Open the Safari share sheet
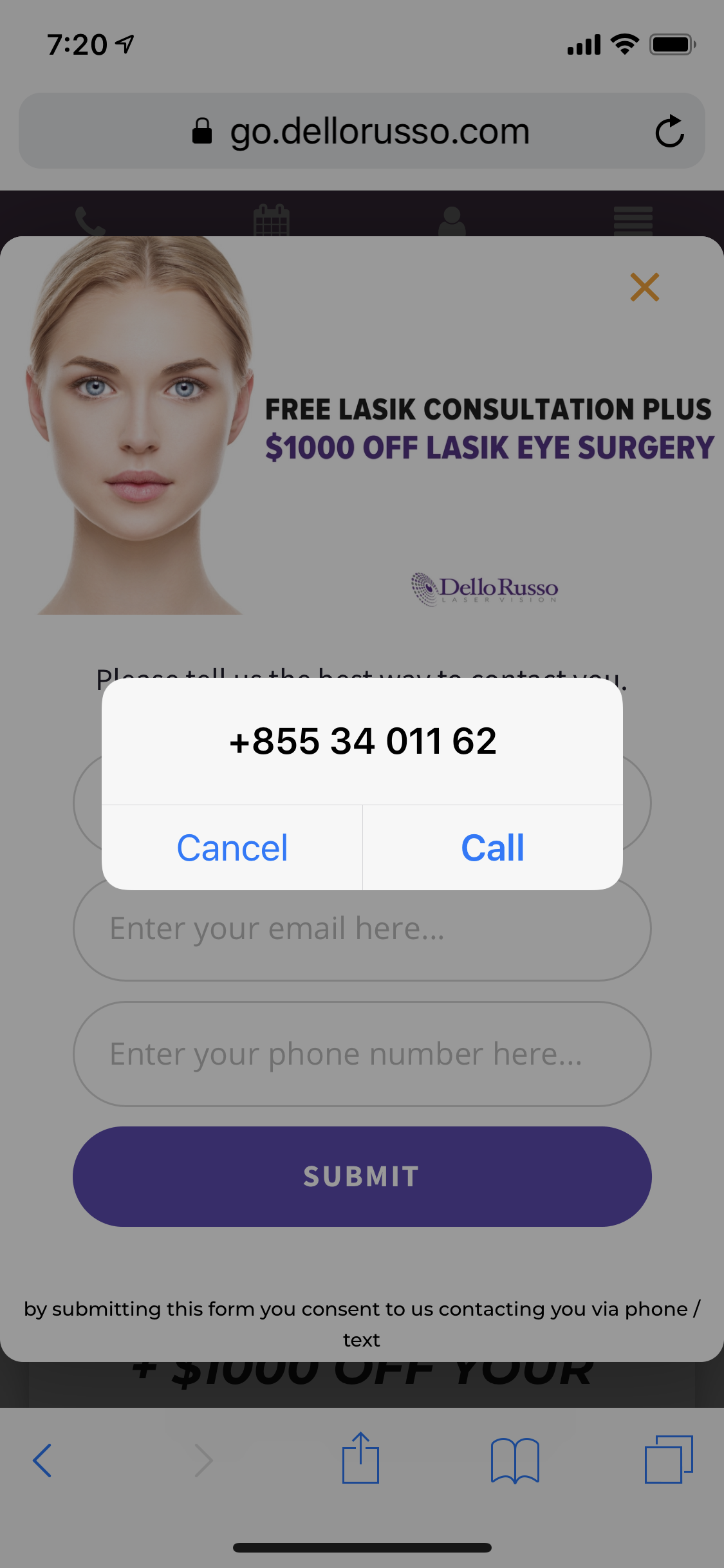The width and height of the screenshot is (724, 1568). pyautogui.click(x=360, y=1458)
